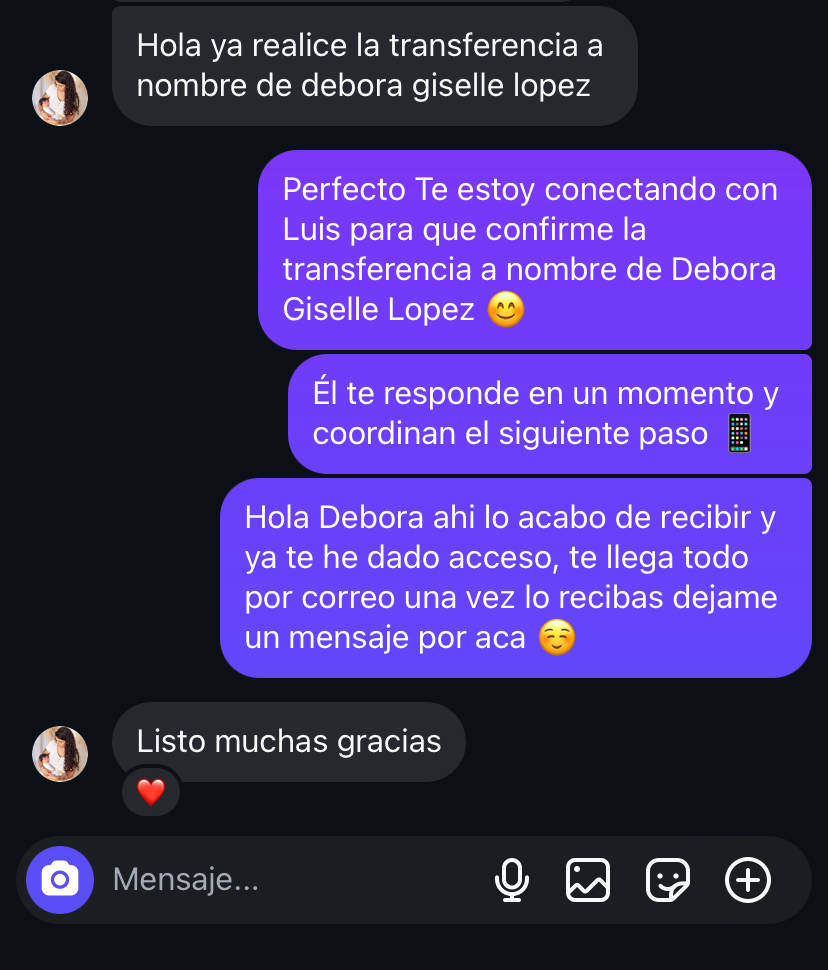Tap the plus icon for more options
828x970 pixels.
pos(748,880)
